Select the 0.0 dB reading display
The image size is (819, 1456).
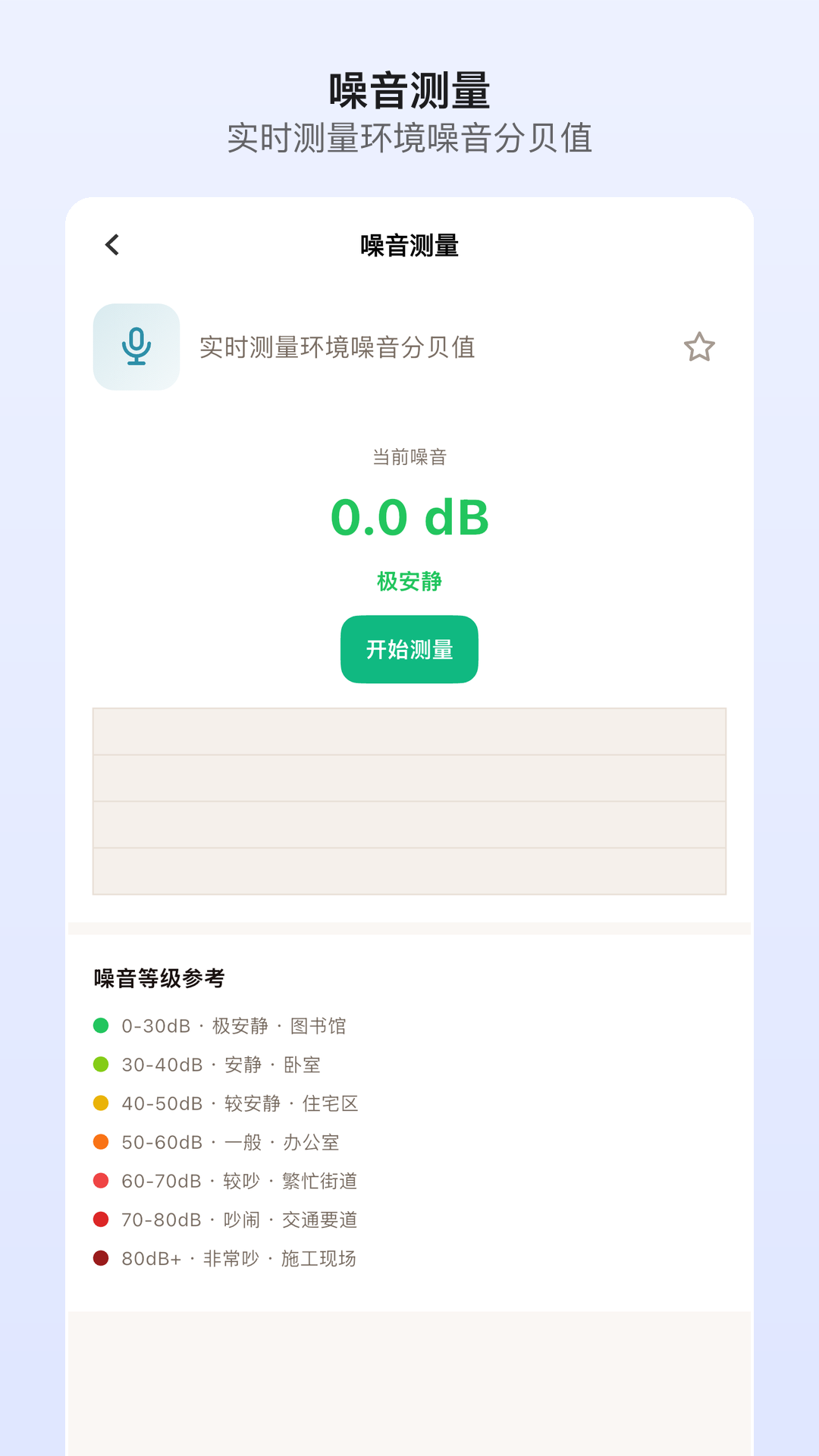click(x=409, y=518)
